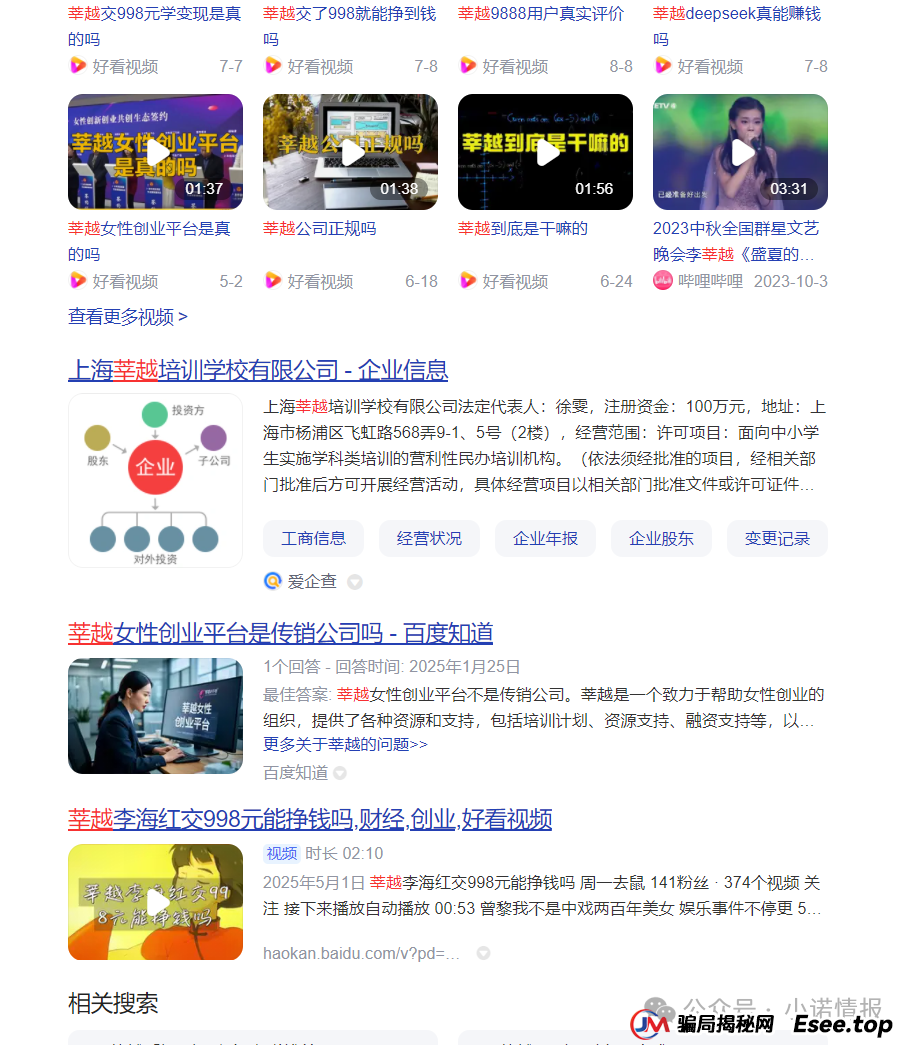Select the 变更记录 chip
This screenshot has height=1045, width=911.
(777, 538)
